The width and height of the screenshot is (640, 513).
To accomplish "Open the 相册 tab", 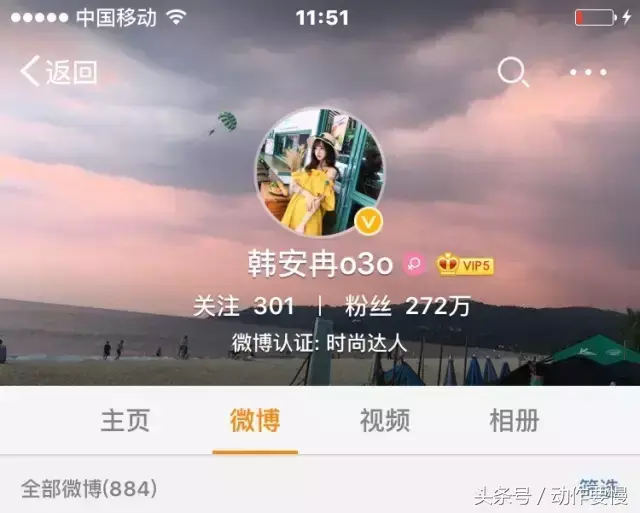I will pos(514,420).
